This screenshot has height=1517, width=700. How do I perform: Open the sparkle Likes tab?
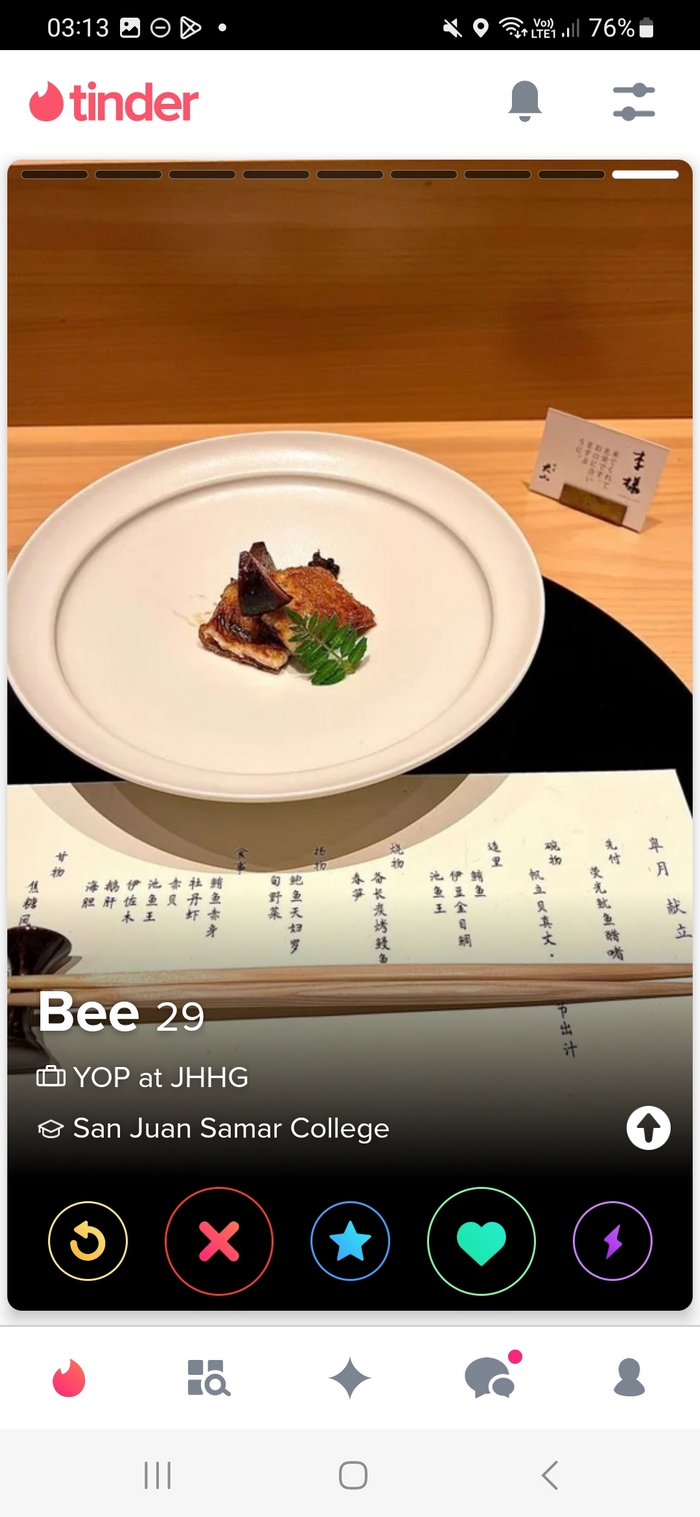350,1378
